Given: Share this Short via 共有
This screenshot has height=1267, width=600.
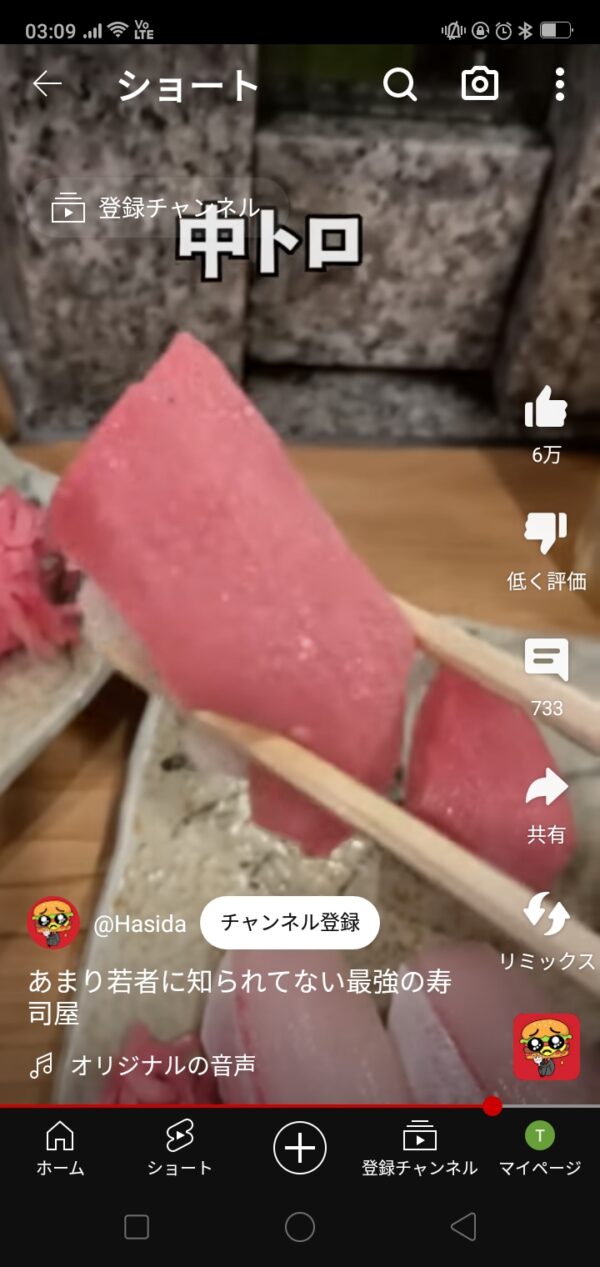Looking at the screenshot, I should tap(546, 788).
